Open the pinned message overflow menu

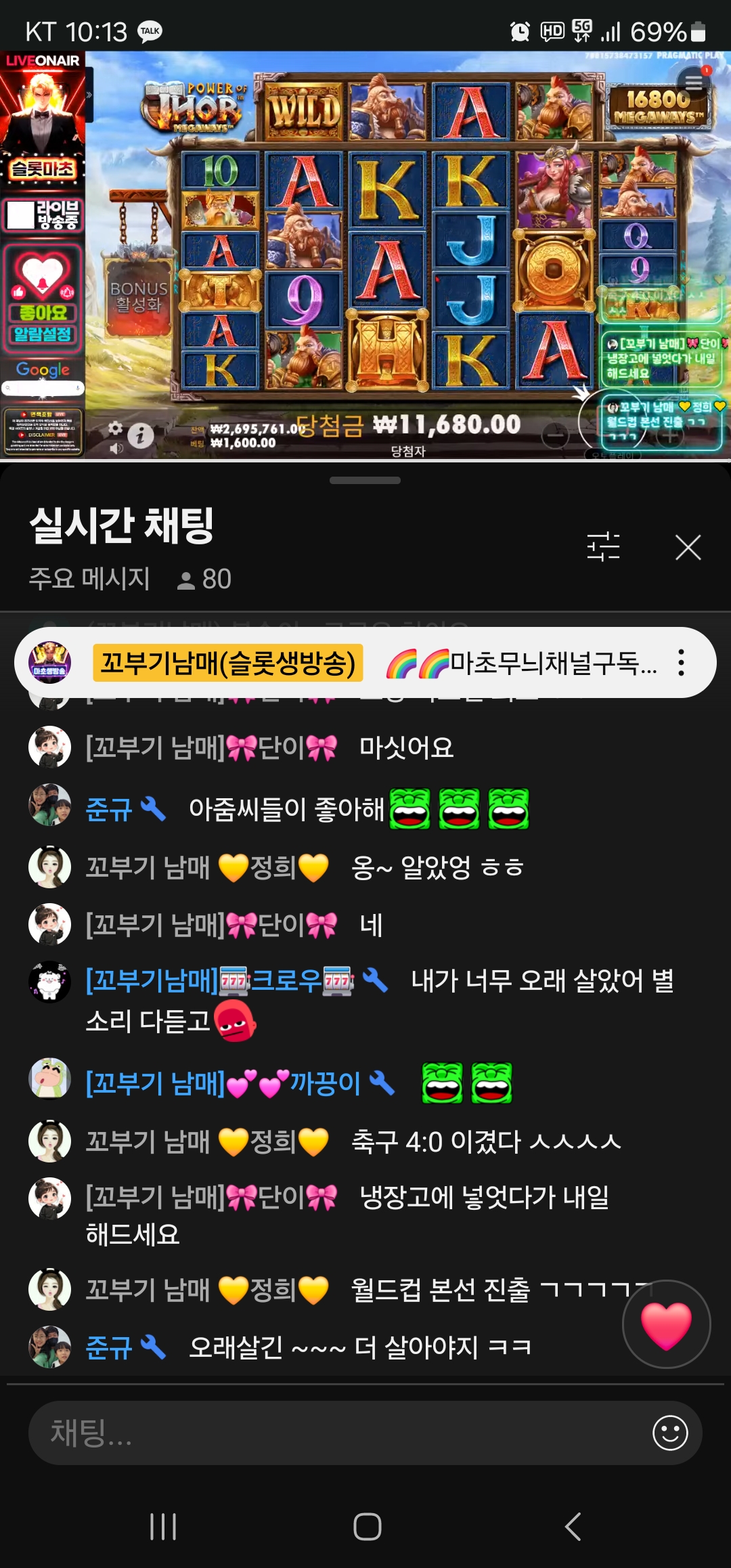pyautogui.click(x=681, y=663)
